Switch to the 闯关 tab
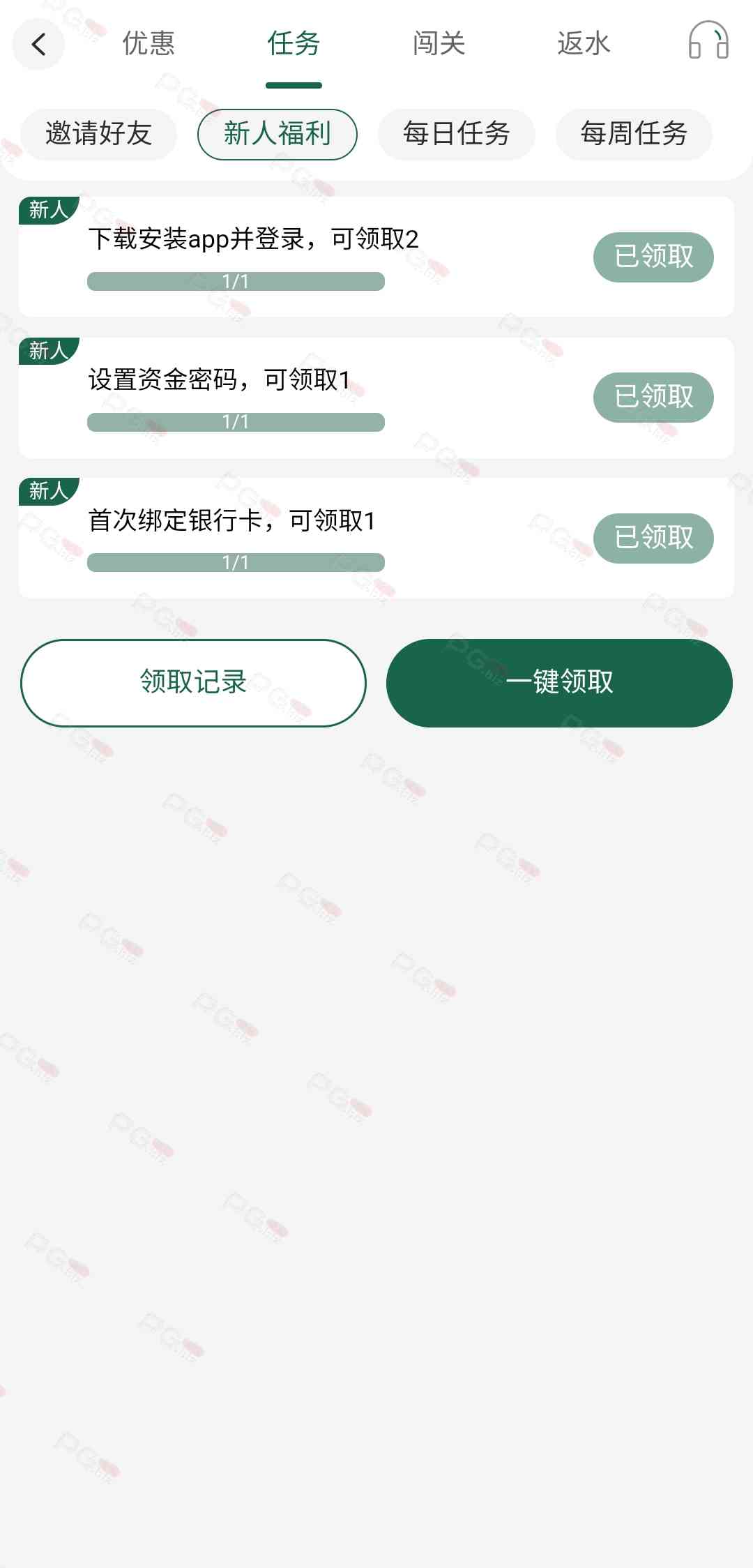This screenshot has height=1568, width=753. pyautogui.click(x=439, y=43)
